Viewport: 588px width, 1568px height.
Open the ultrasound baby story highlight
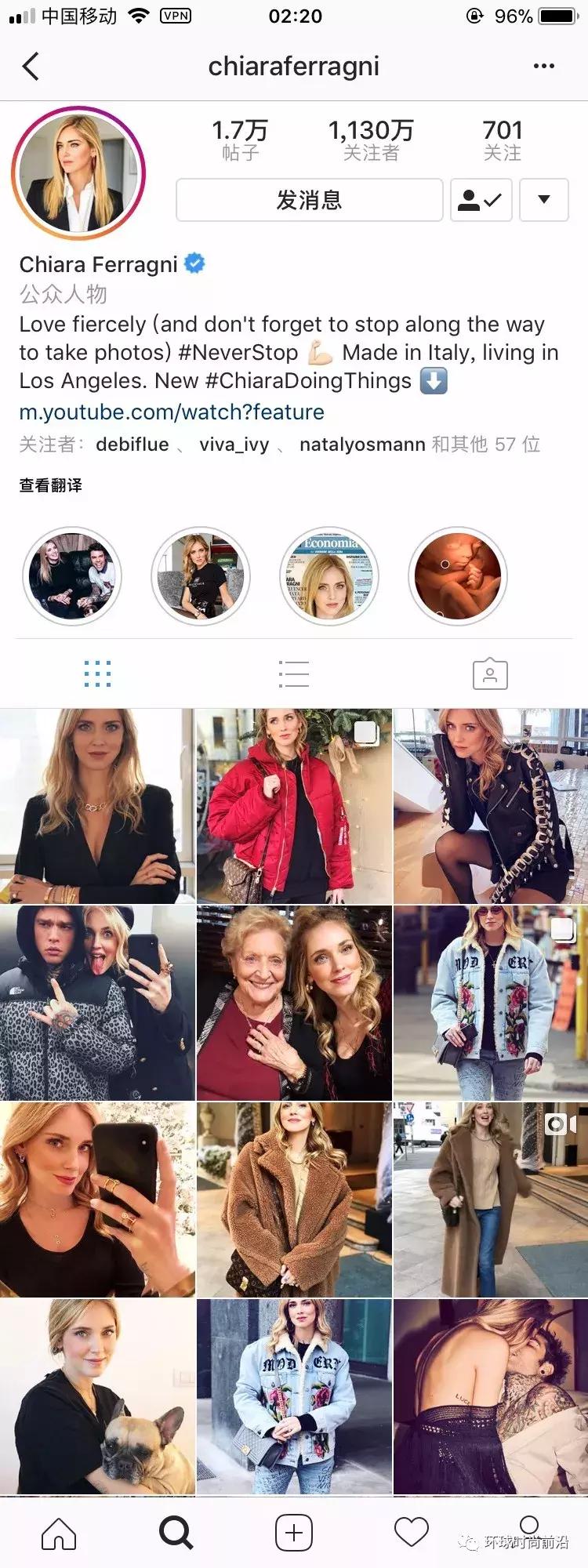tap(458, 576)
